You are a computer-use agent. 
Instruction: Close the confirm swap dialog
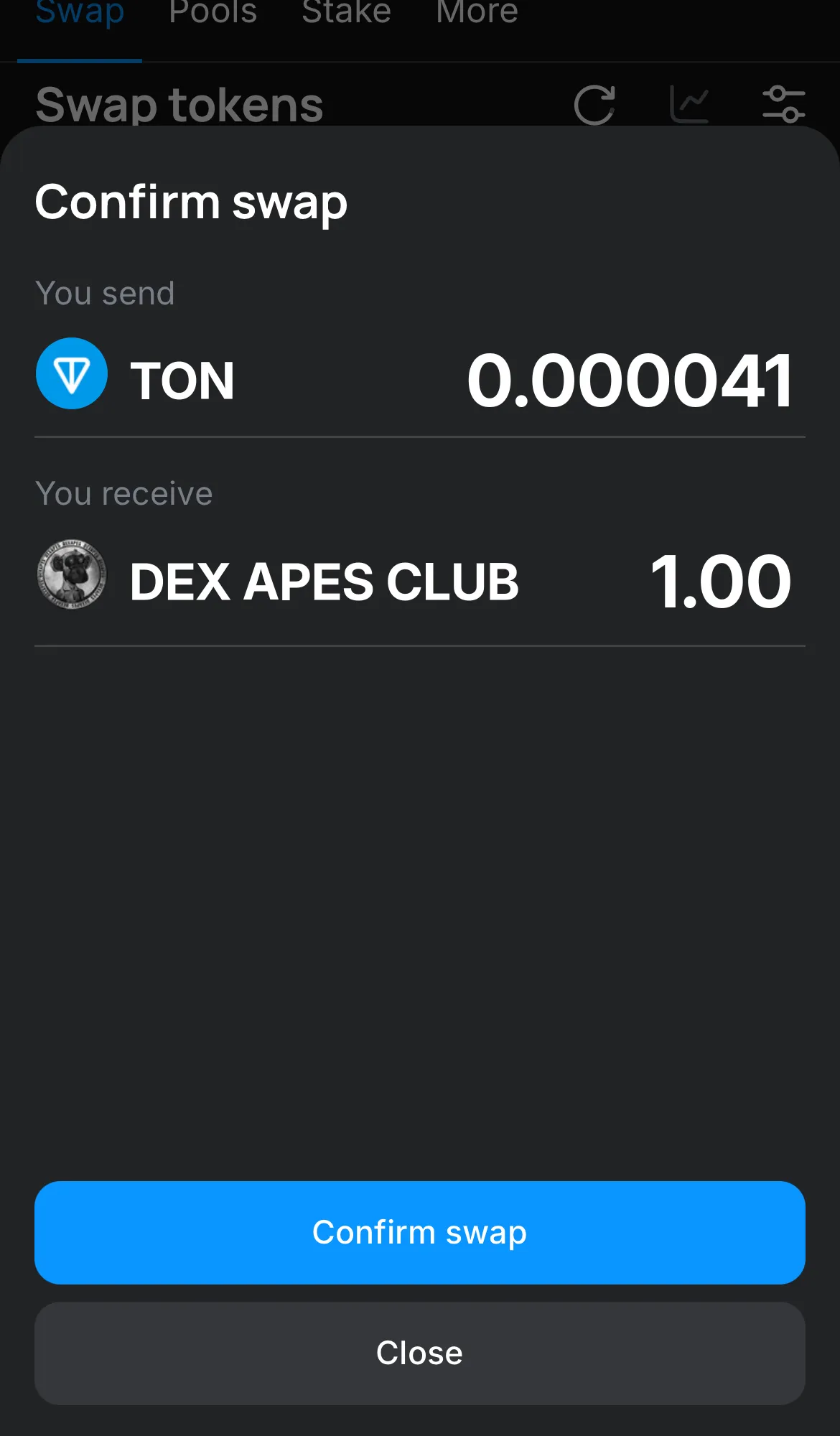click(x=419, y=1353)
